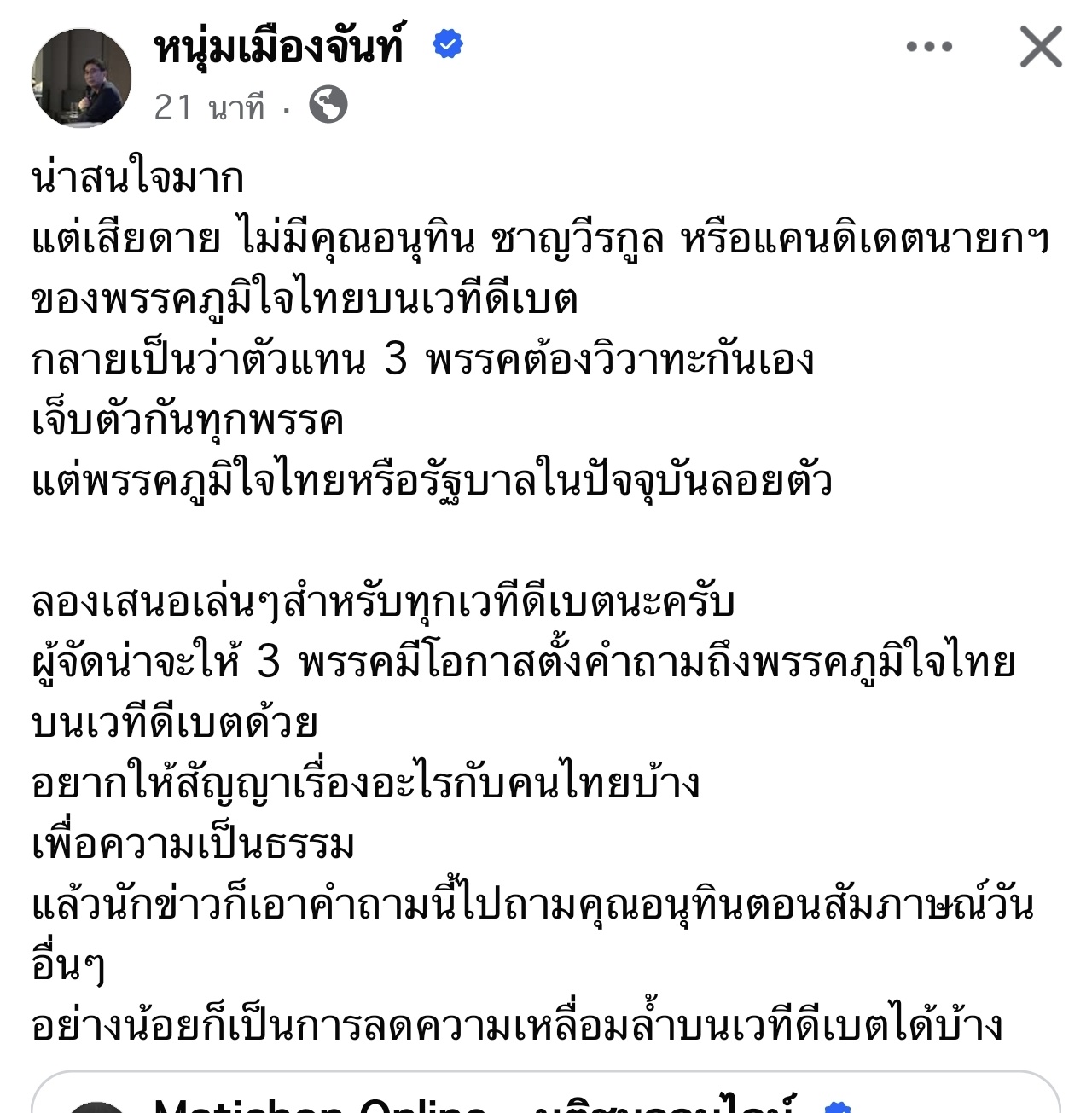This screenshot has height=1113, width=1092.
Task: Open the หนุ่มเมืองจันท์ page name
Action: point(279,47)
